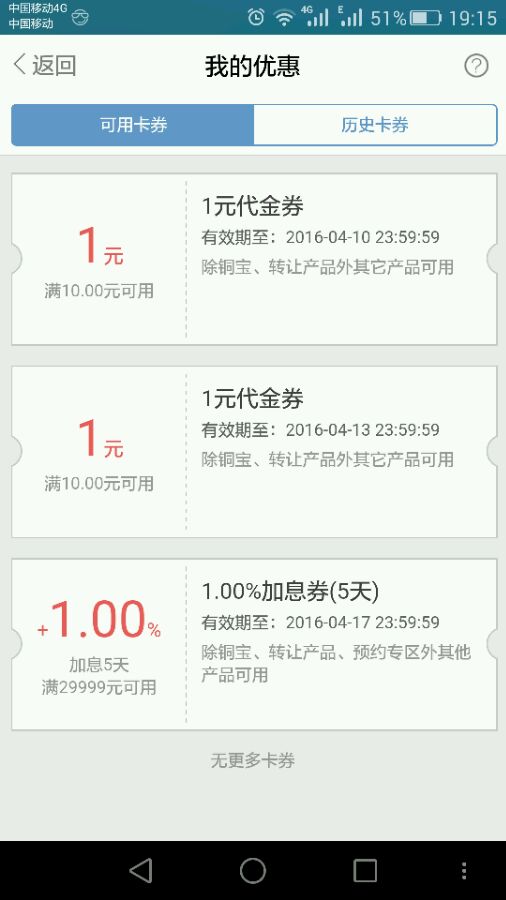Select the 可用卡券 tab

tap(133, 125)
